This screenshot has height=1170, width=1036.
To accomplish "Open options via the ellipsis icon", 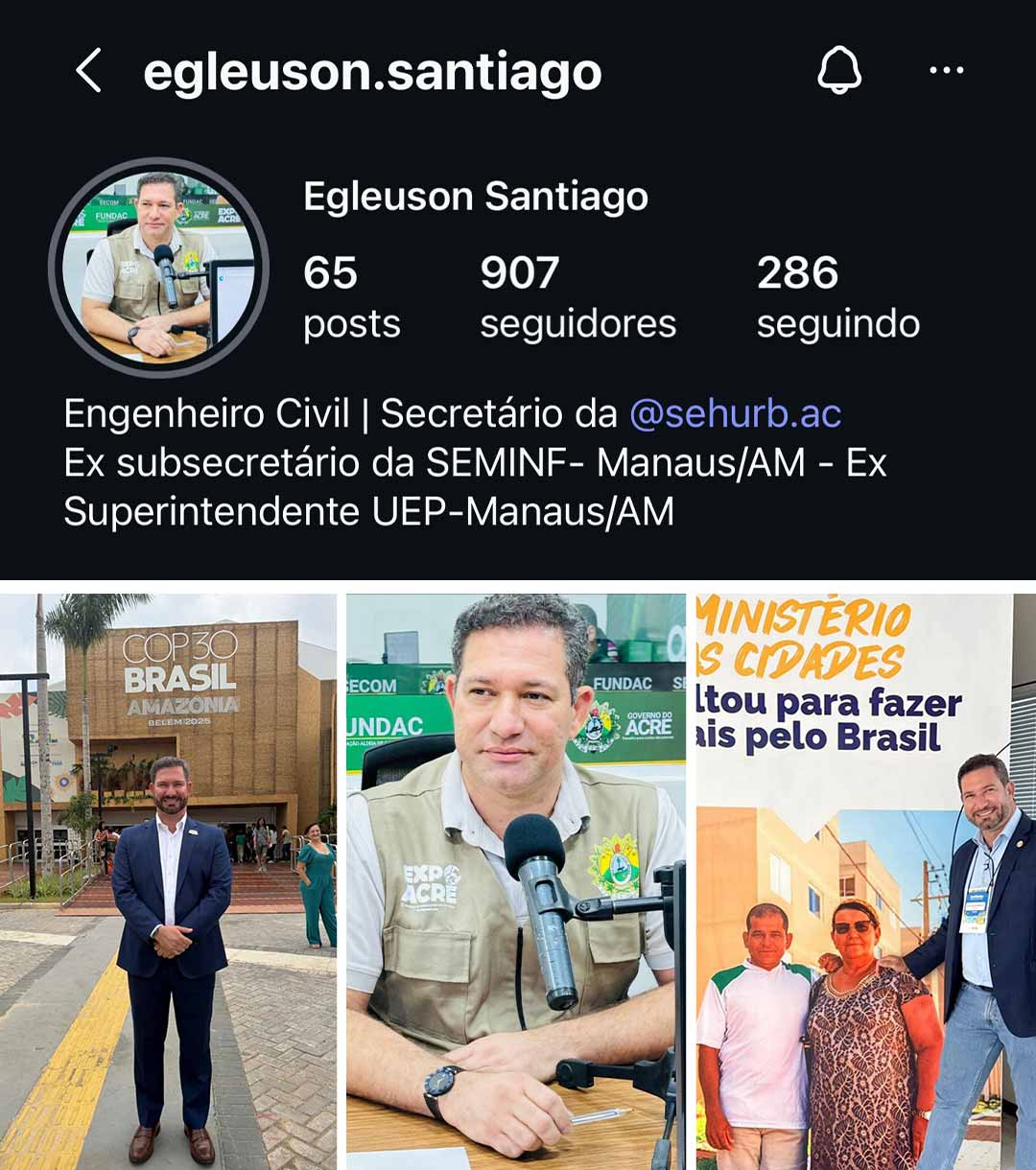I will 948,69.
